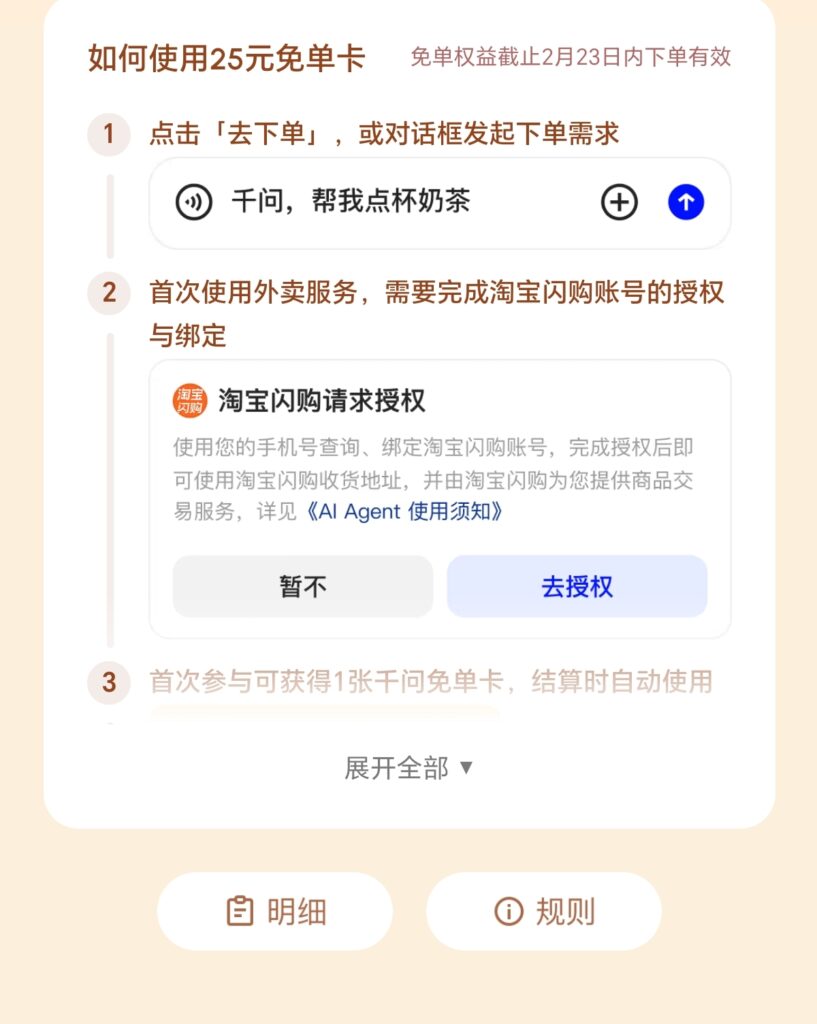Open 《AI Agent 使用须知》 link

click(x=406, y=513)
